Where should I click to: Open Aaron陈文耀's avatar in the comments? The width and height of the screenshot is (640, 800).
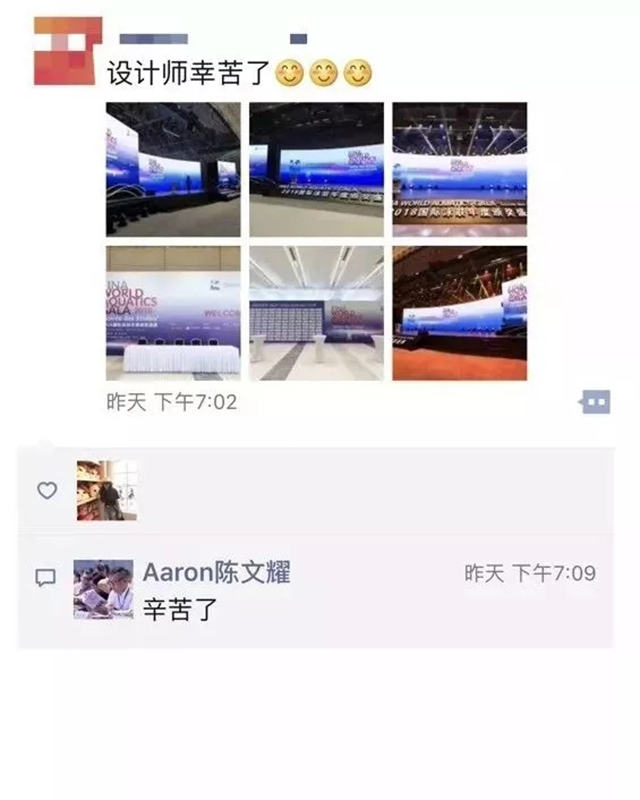(x=103, y=589)
